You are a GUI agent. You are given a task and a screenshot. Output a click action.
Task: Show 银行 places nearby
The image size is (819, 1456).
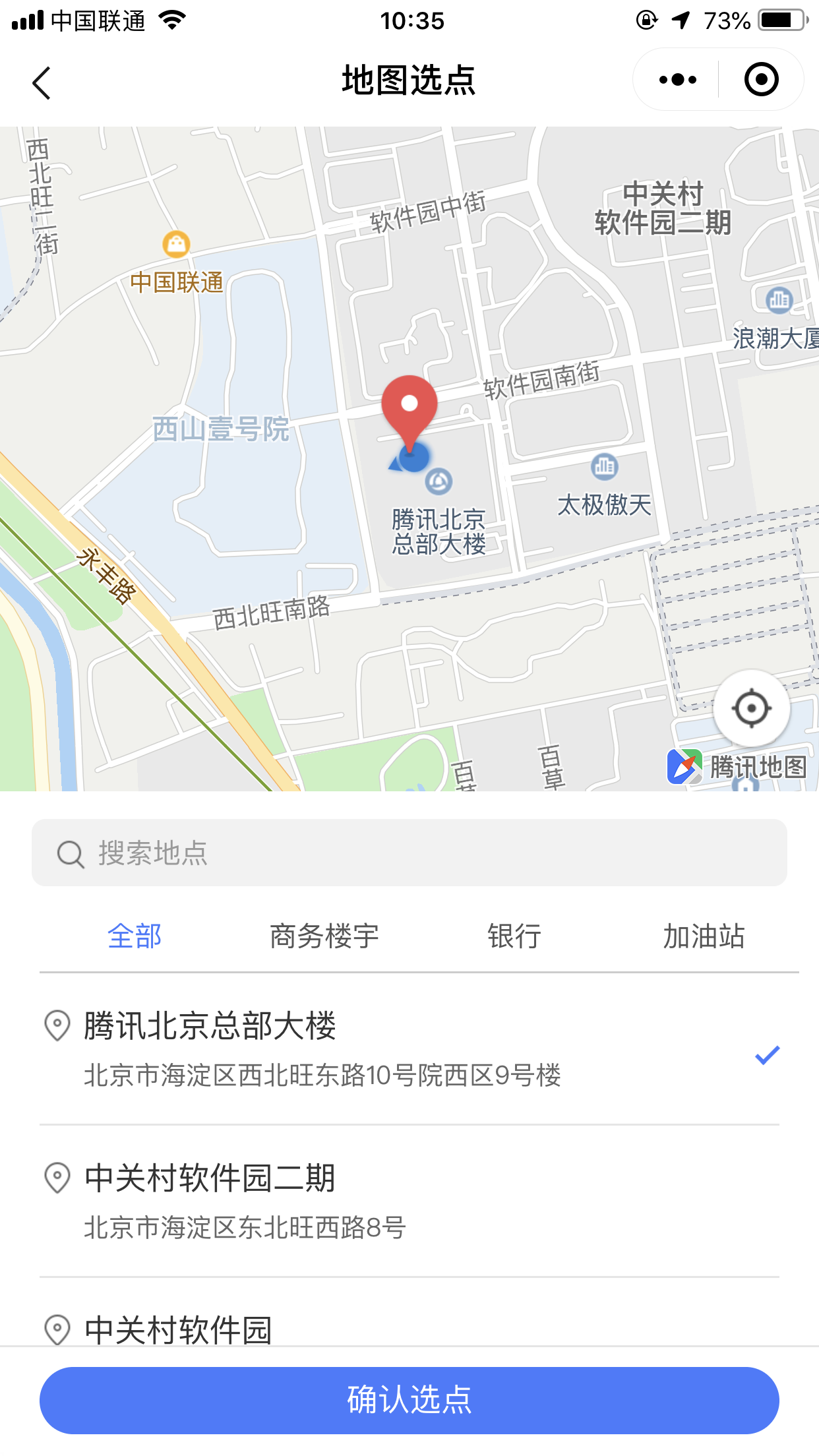pos(514,936)
